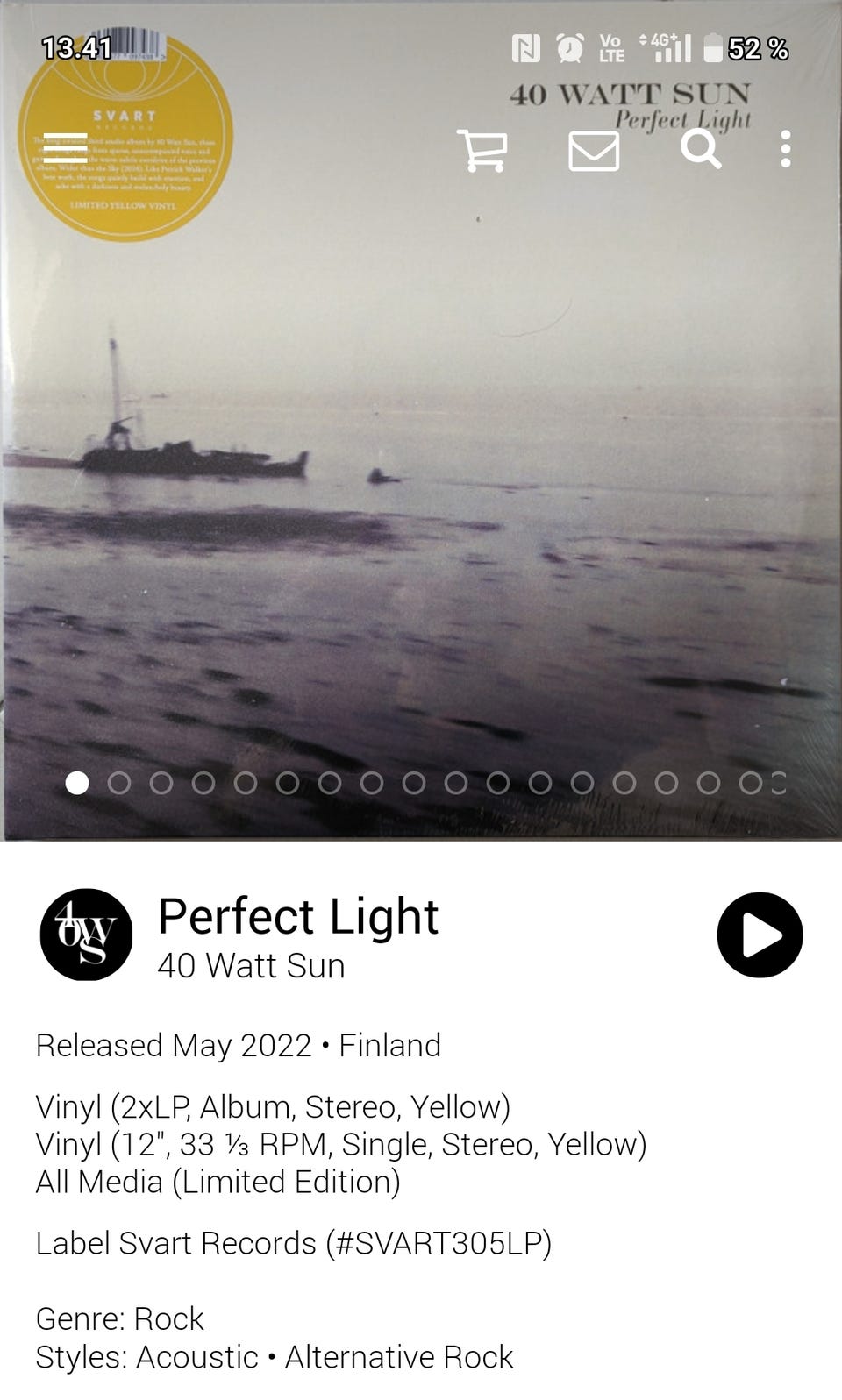View the album cover image fullscreen
842x1400 pixels.
[x=421, y=456]
